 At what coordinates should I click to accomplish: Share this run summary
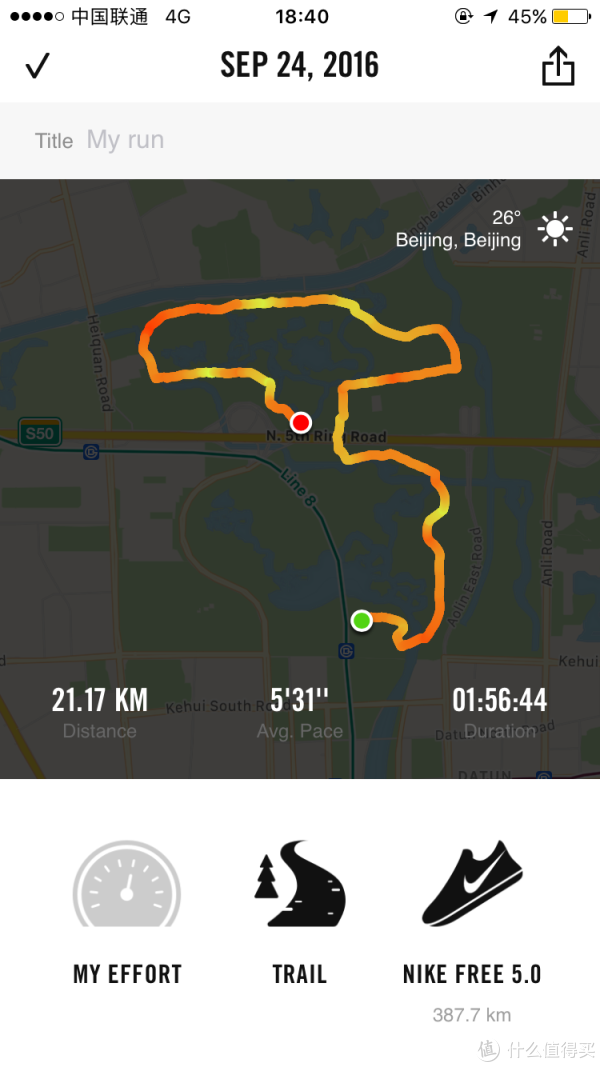tap(558, 66)
